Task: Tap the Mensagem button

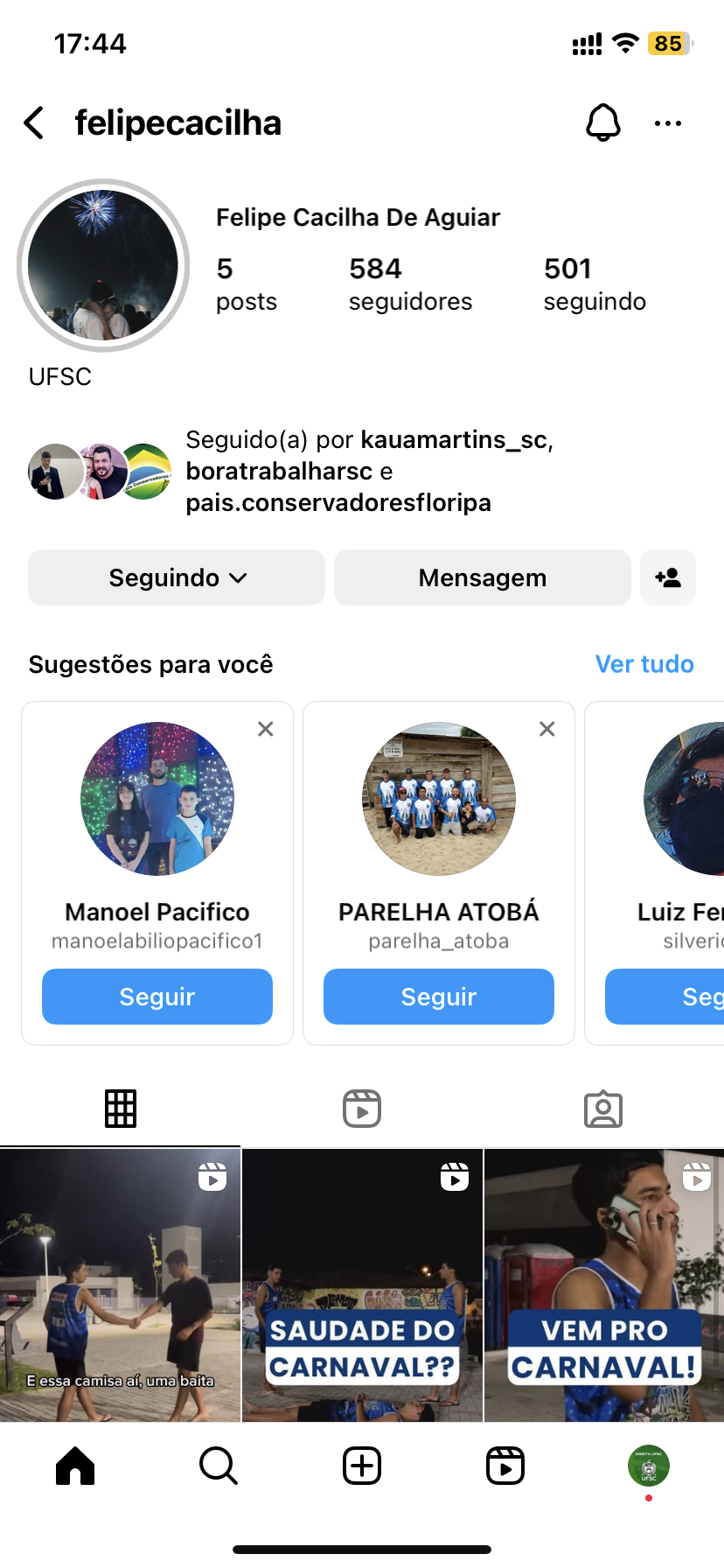Action: tap(482, 577)
